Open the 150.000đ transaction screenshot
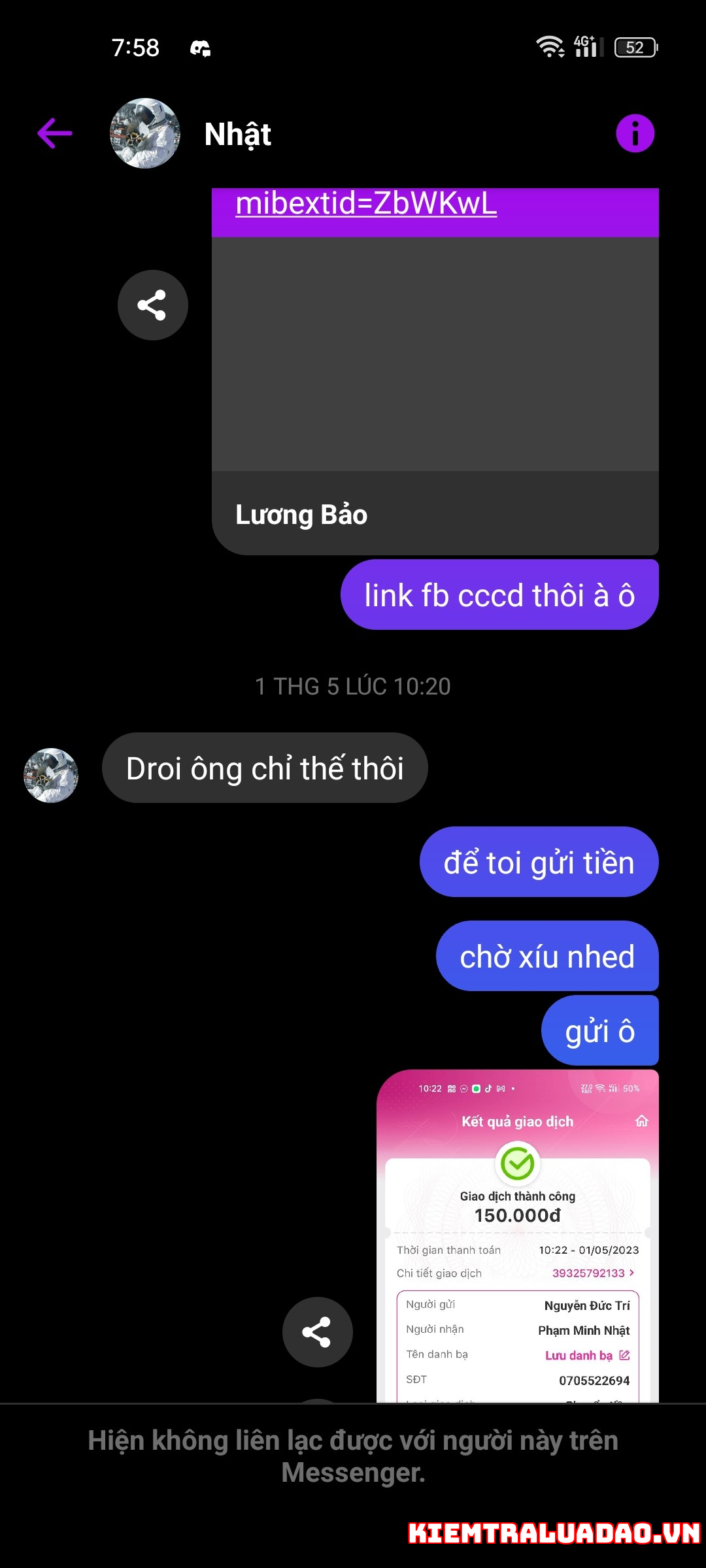Screen dimensions: 706x1568 pyautogui.click(x=518, y=1236)
